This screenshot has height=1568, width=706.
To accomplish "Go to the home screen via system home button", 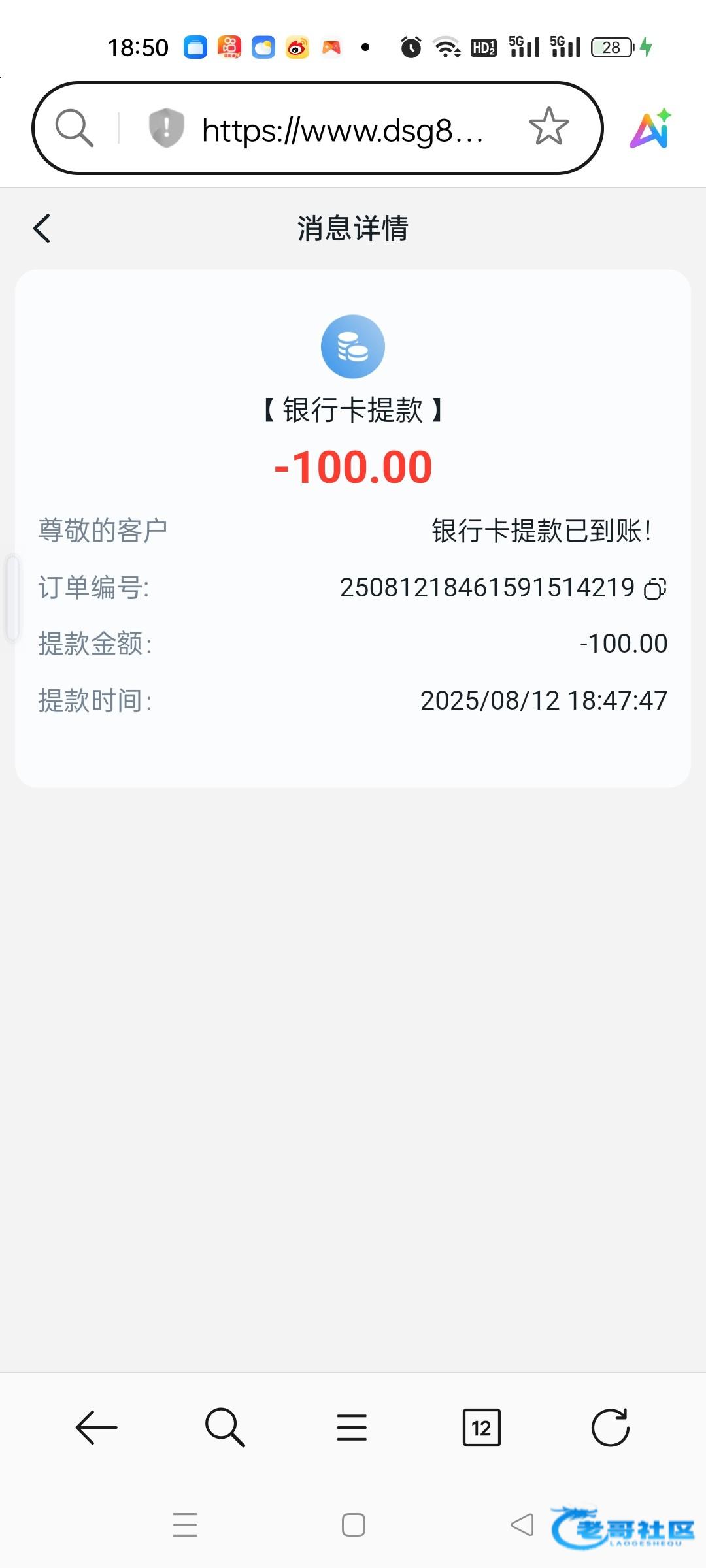I will coord(353,1525).
